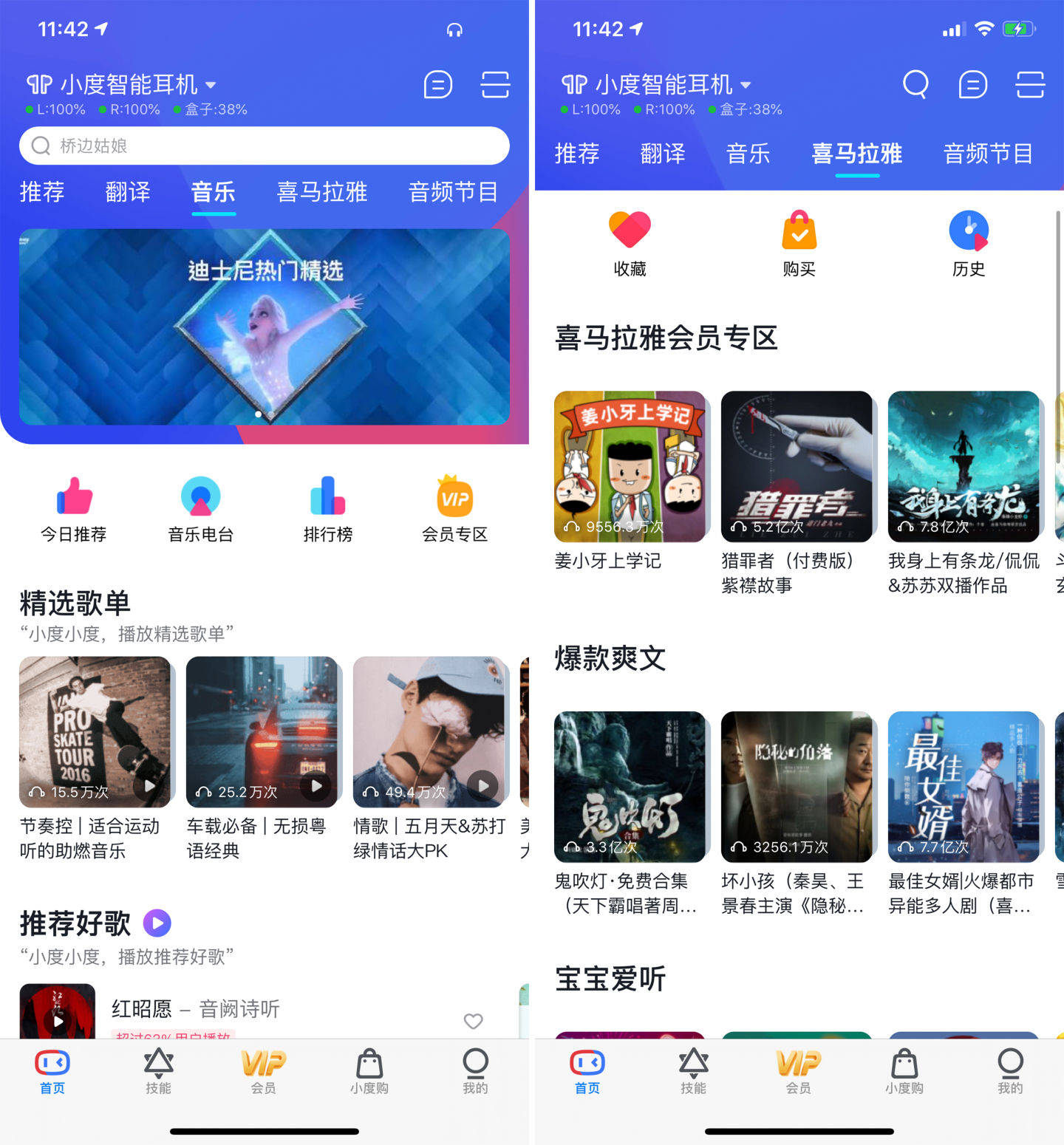The width and height of the screenshot is (1064, 1145).
Task: Open 购买 purchased items
Action: click(x=799, y=243)
